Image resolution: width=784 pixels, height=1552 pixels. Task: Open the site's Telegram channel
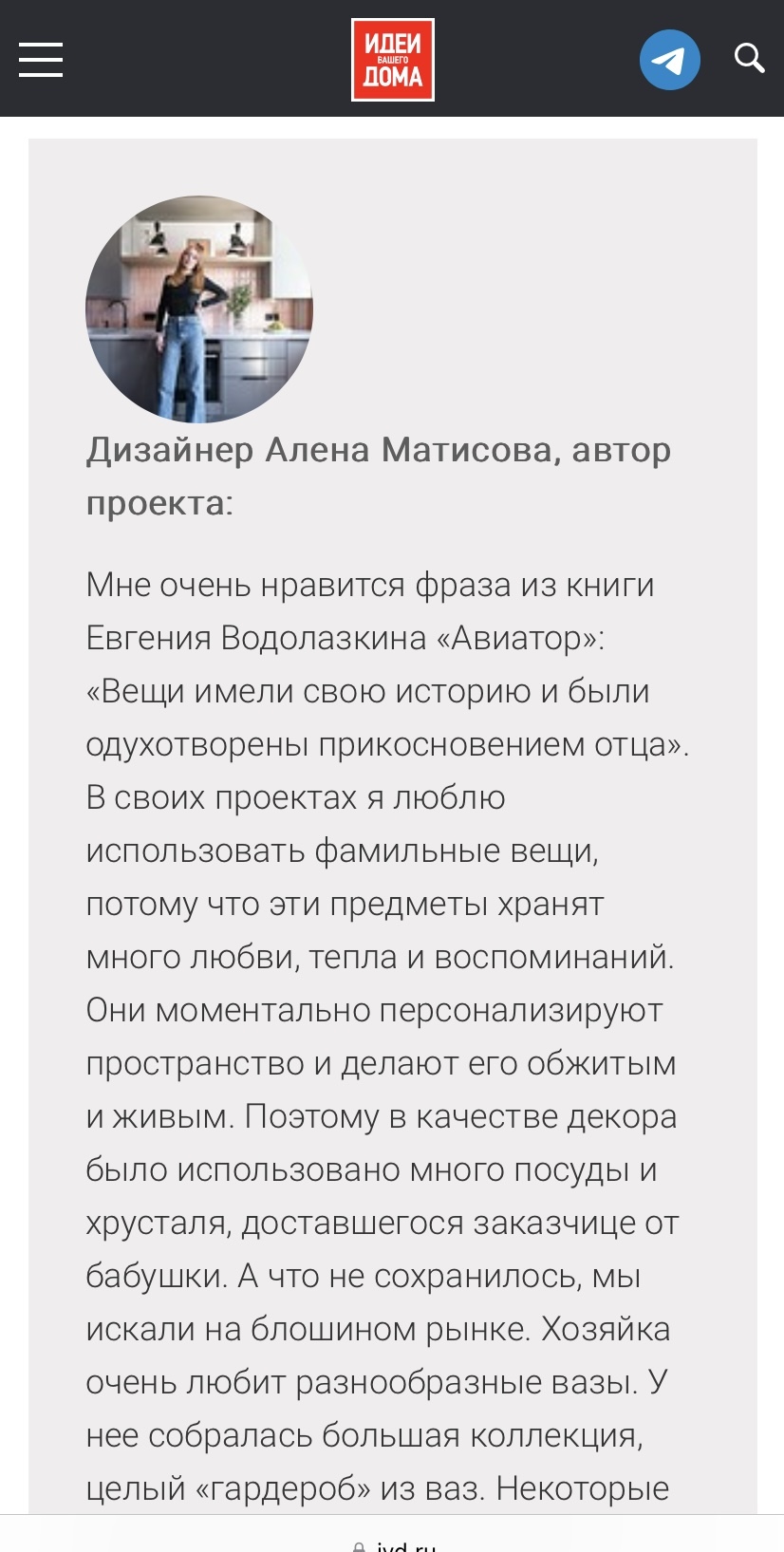(669, 60)
